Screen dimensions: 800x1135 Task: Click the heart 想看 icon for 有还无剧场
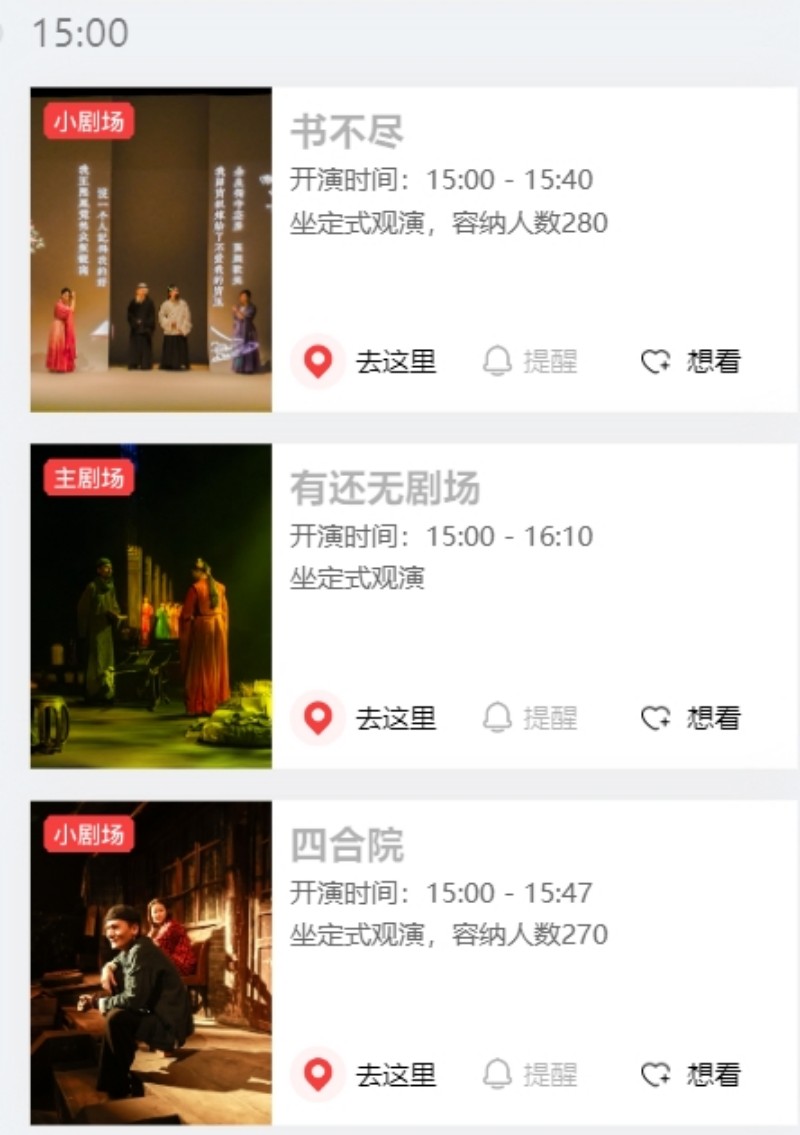pos(656,717)
